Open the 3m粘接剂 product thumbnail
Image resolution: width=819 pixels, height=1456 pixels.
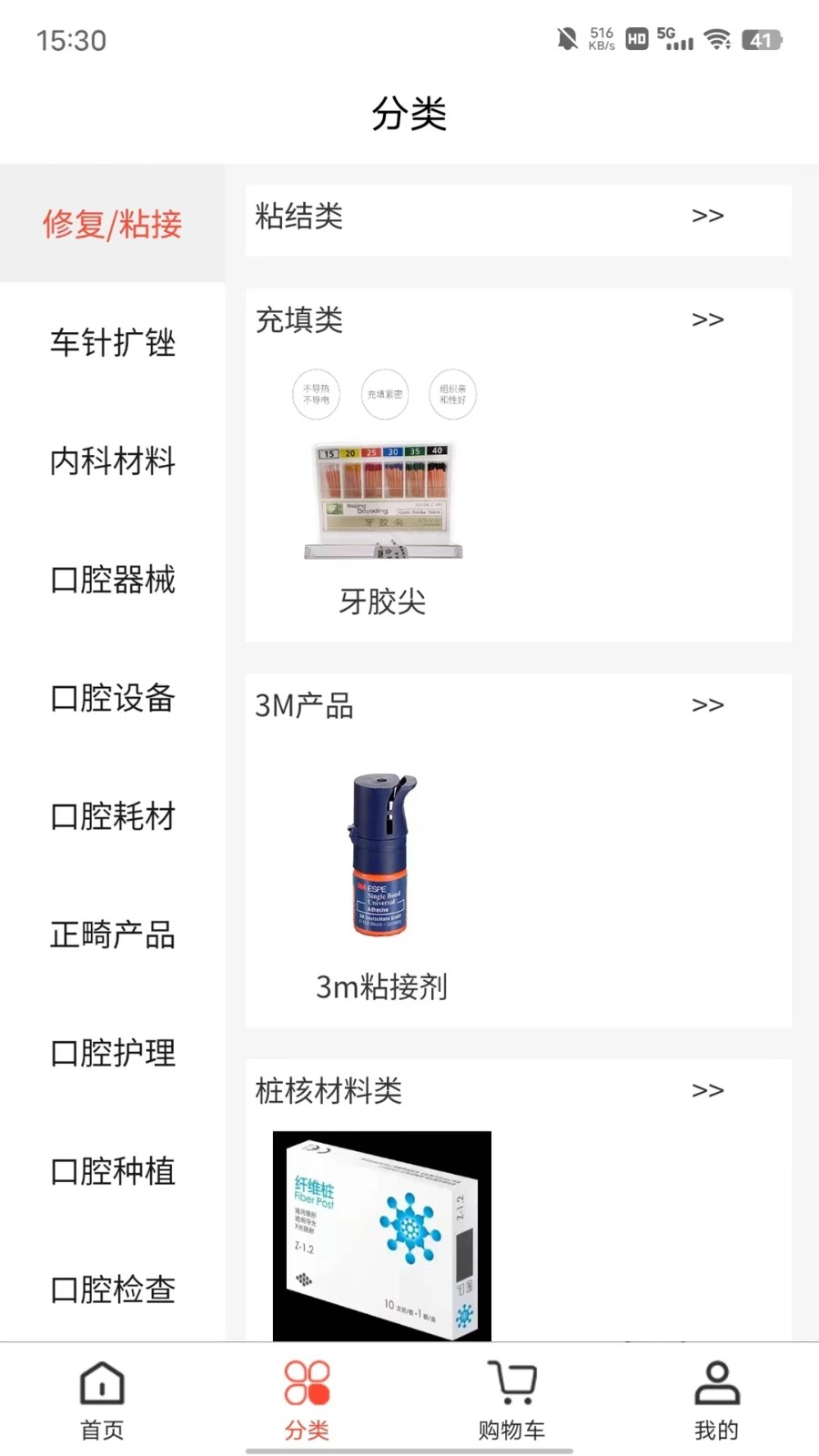click(379, 854)
